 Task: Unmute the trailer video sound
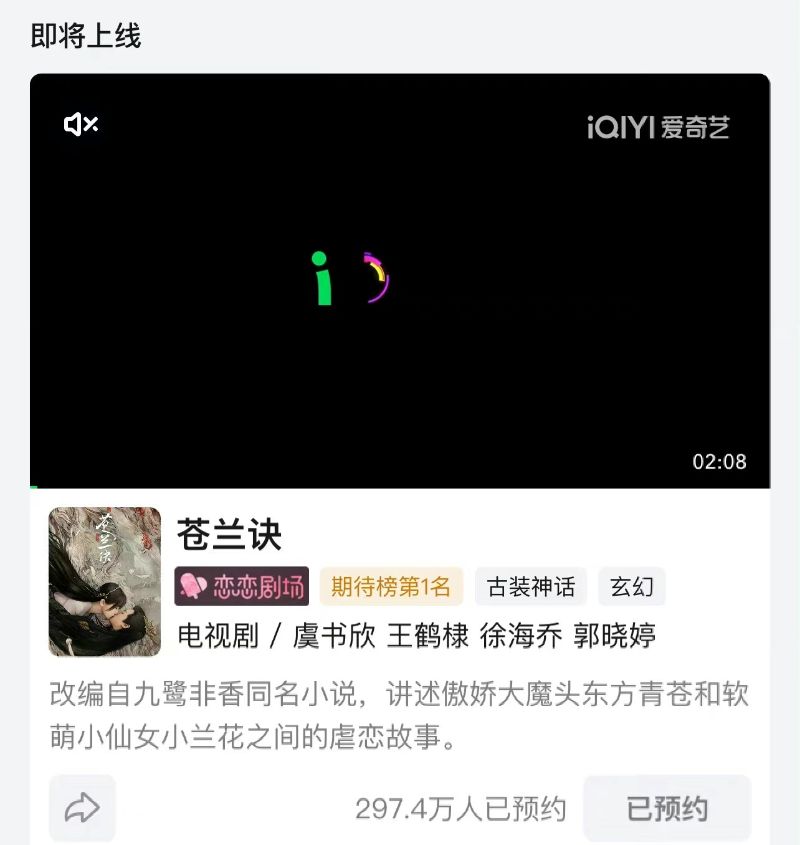click(x=81, y=125)
